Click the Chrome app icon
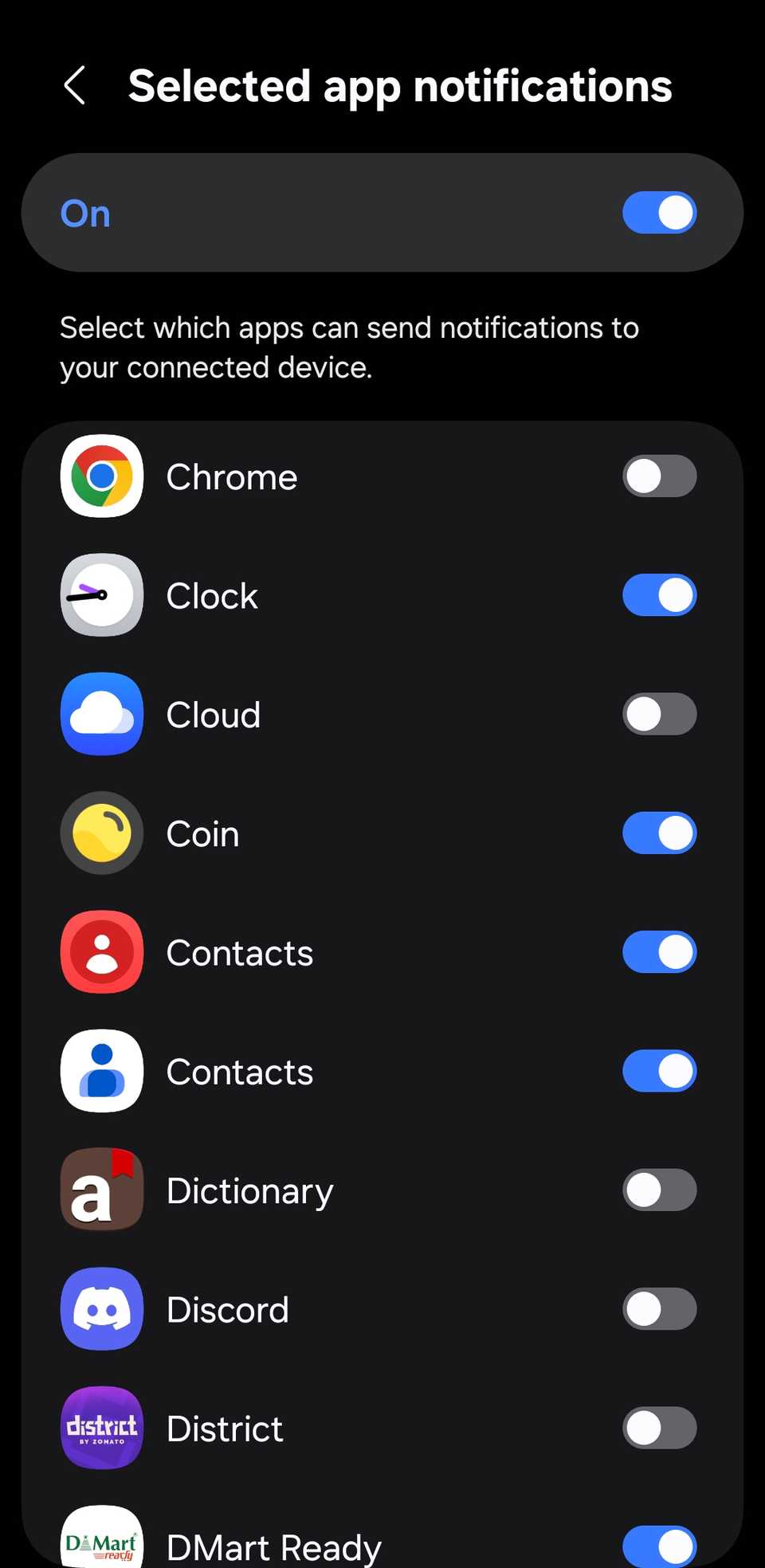The image size is (765, 1568). pyautogui.click(x=101, y=476)
